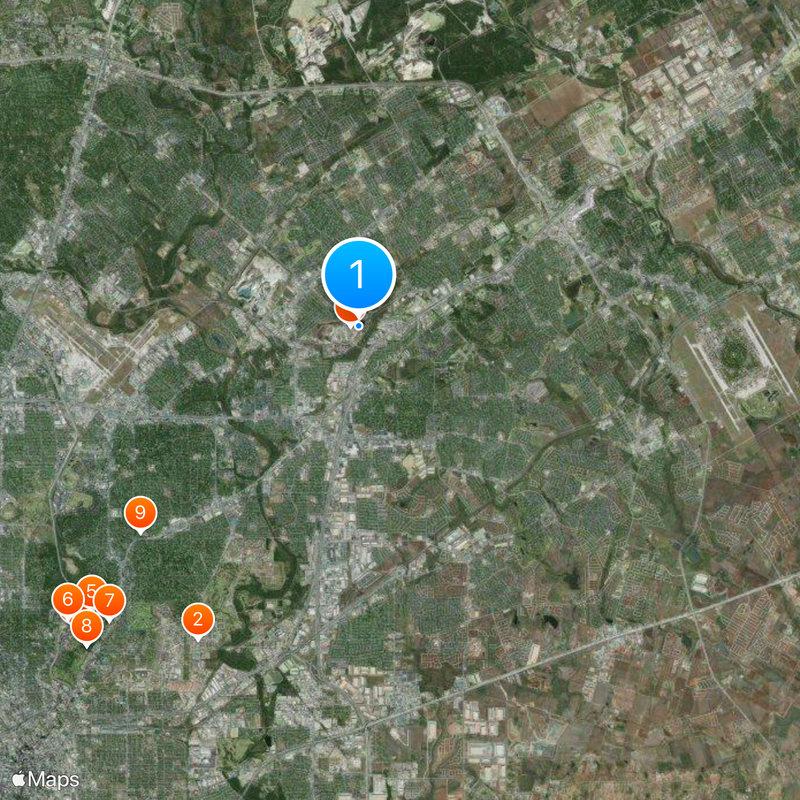The image size is (800, 800).
Task: Select the orange pin numbered 6
Action: click(x=66, y=599)
